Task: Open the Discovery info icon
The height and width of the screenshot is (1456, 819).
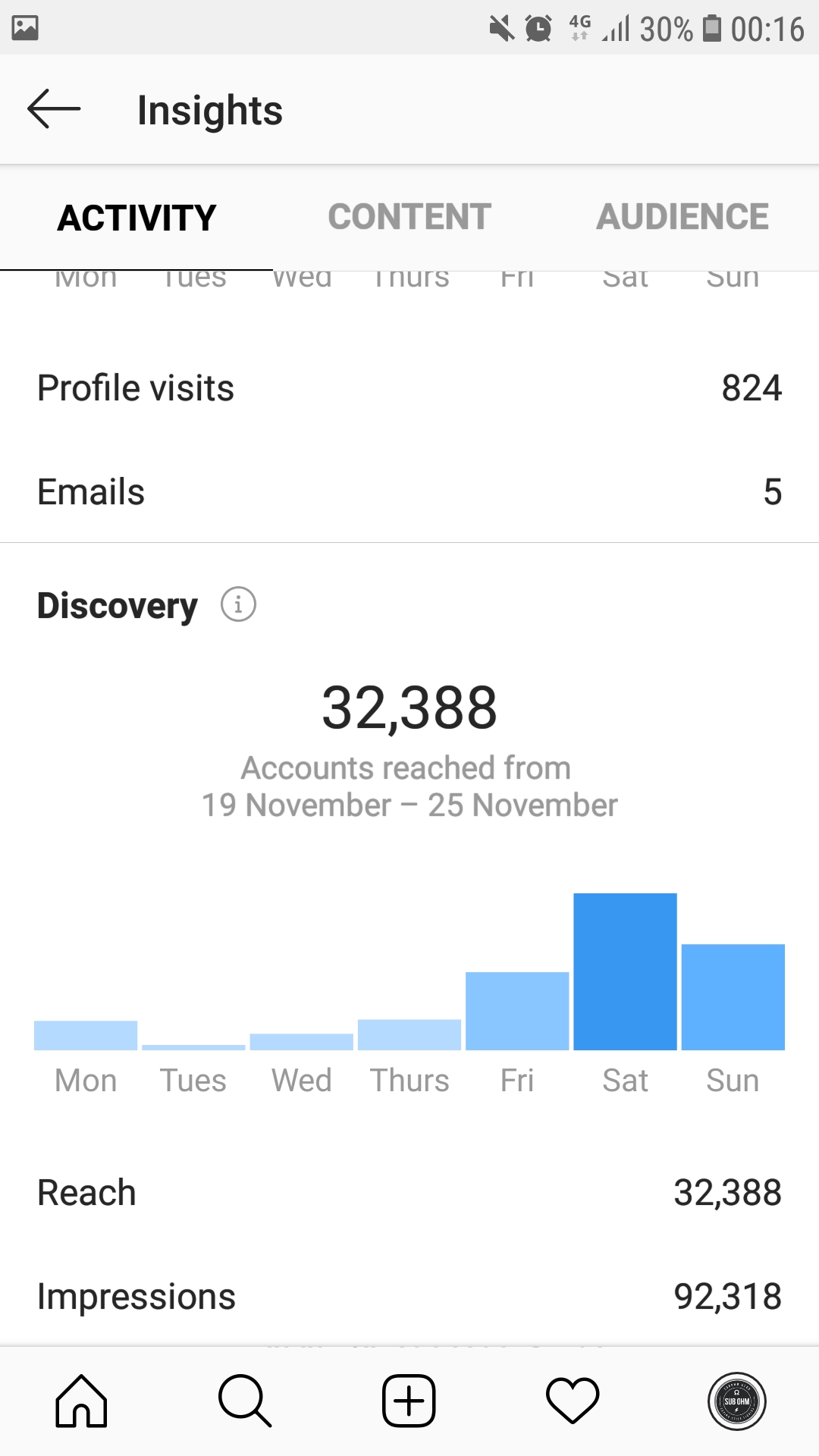Action: [x=238, y=604]
